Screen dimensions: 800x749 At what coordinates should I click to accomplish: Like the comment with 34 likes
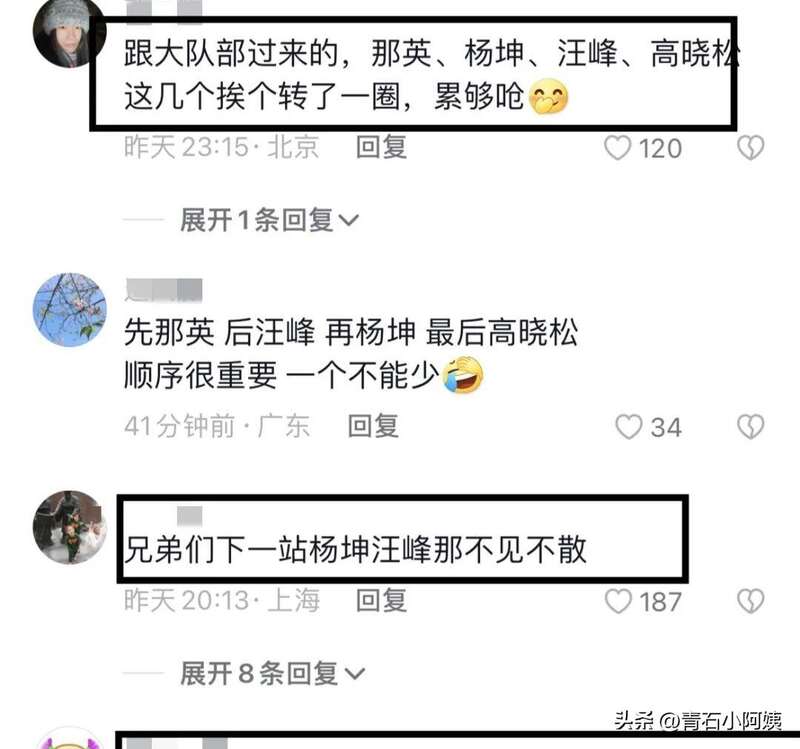628,427
